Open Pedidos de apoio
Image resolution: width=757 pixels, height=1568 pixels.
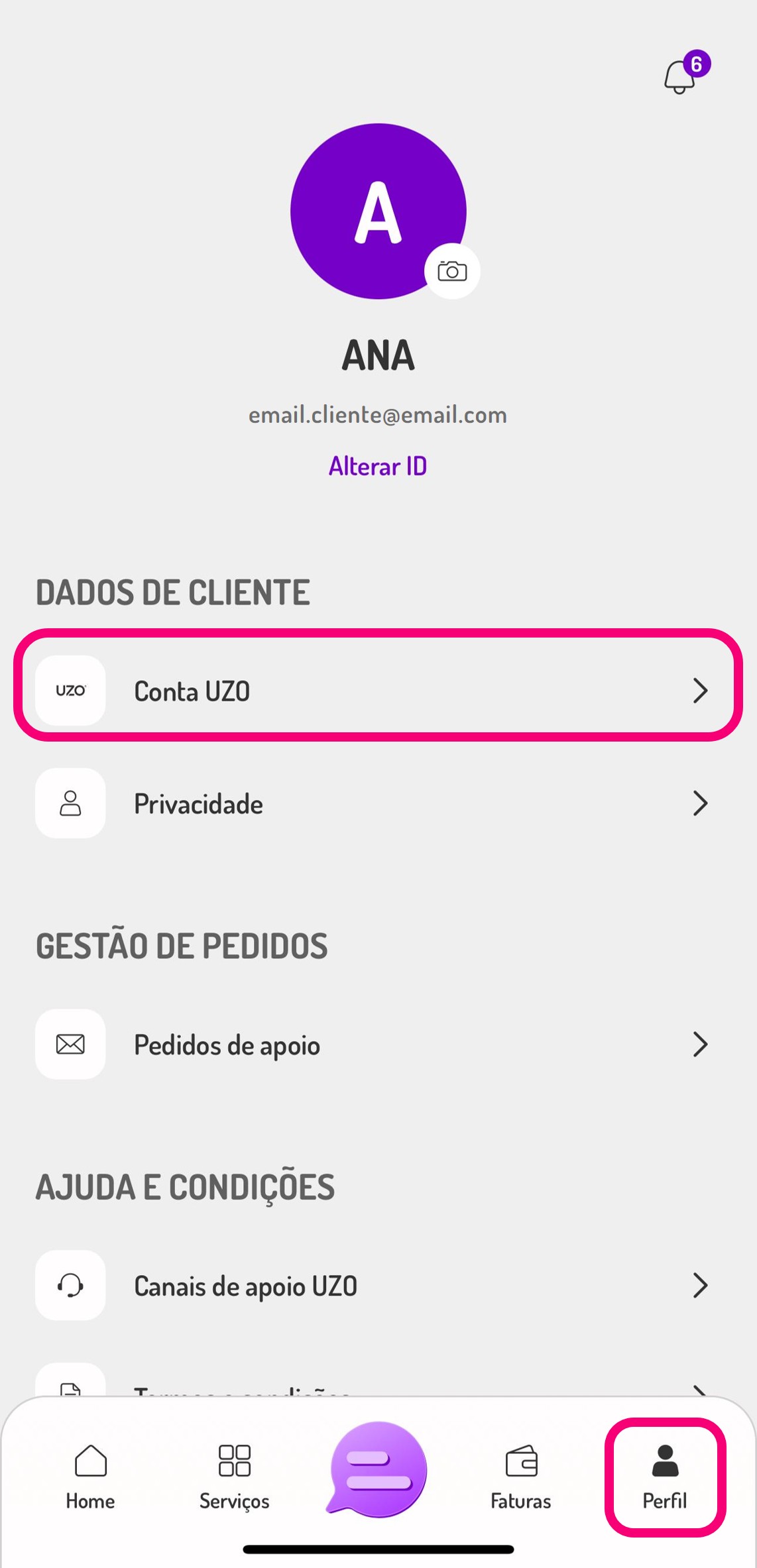(378, 1044)
